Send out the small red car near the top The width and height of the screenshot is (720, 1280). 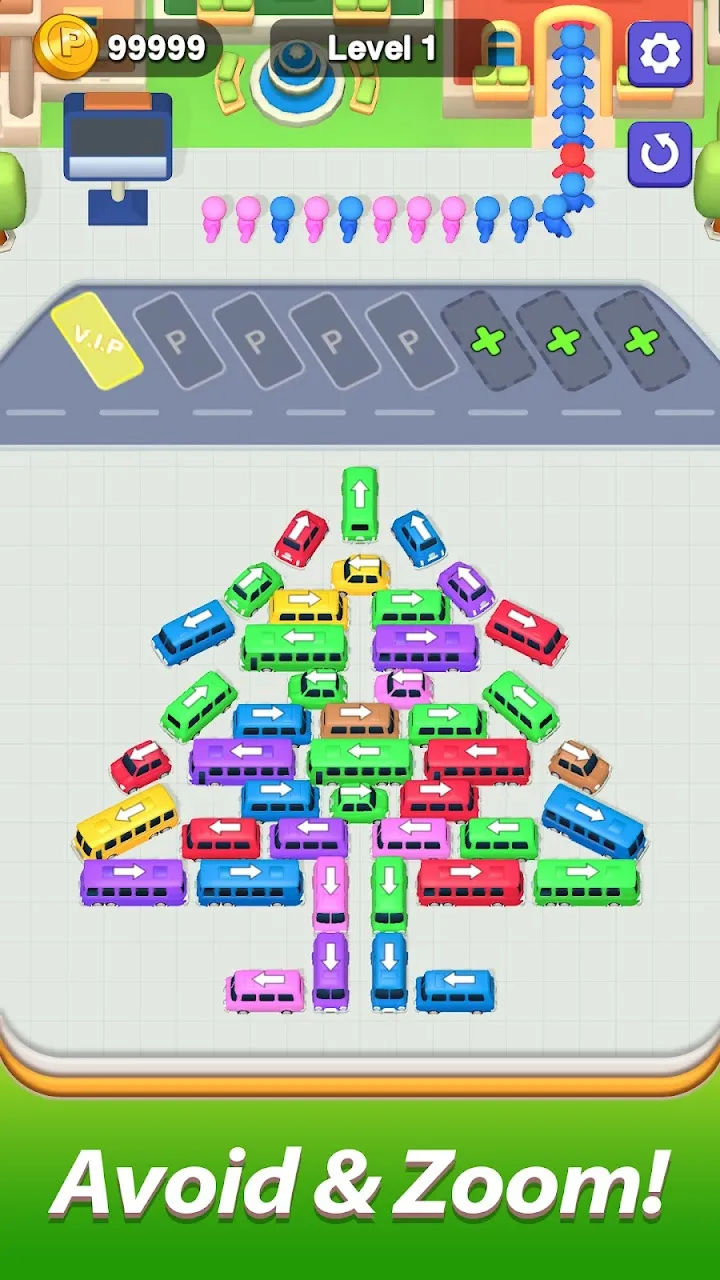click(301, 537)
